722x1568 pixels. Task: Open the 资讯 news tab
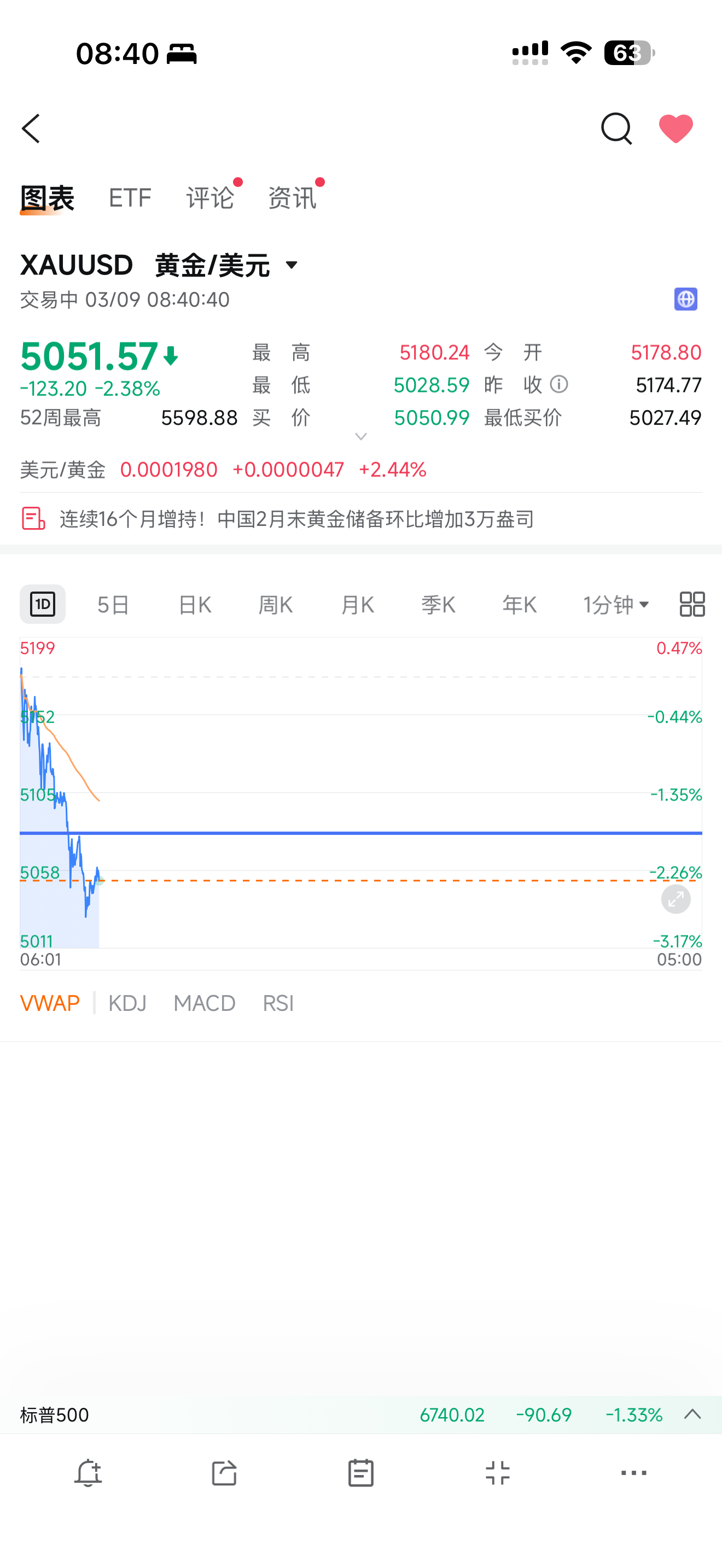(x=292, y=197)
